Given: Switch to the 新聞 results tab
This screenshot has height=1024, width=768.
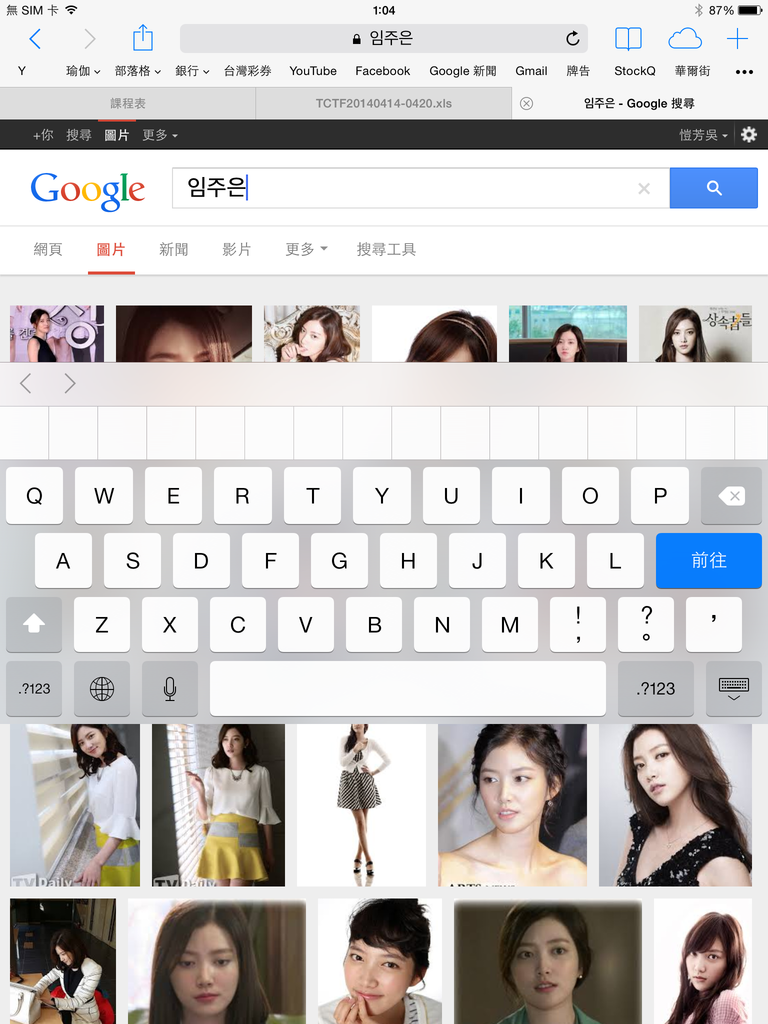Looking at the screenshot, I should 173,249.
